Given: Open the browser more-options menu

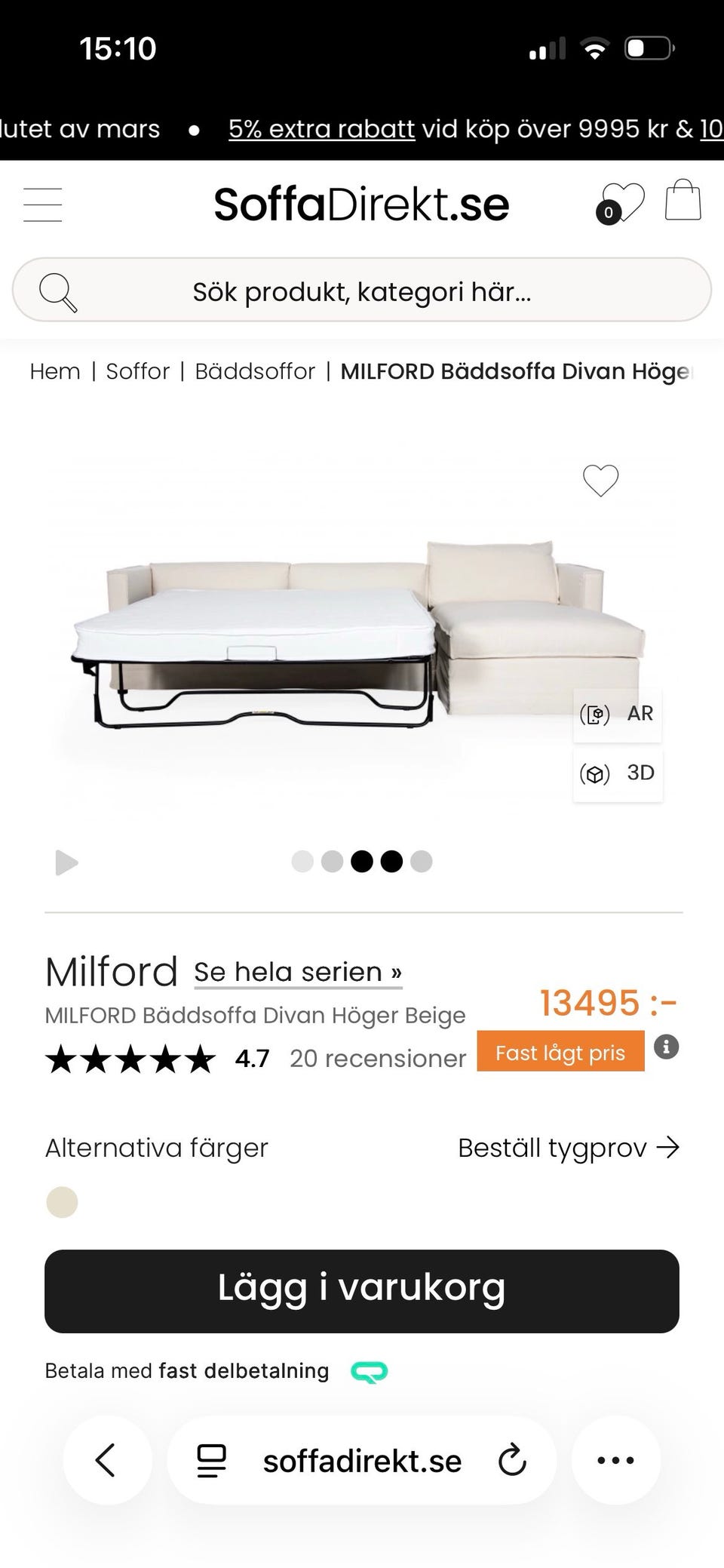Looking at the screenshot, I should [616, 1460].
